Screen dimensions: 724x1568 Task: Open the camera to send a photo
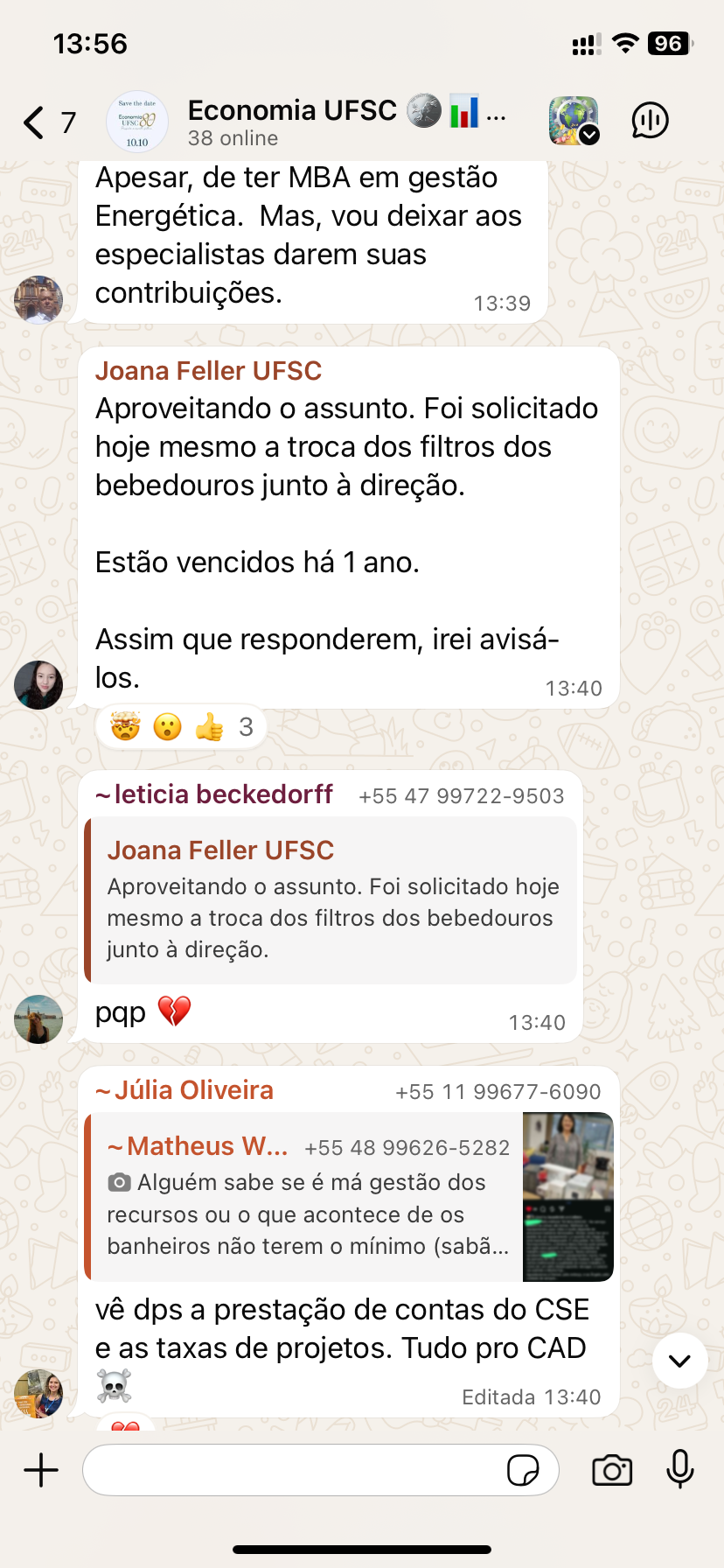(612, 1470)
